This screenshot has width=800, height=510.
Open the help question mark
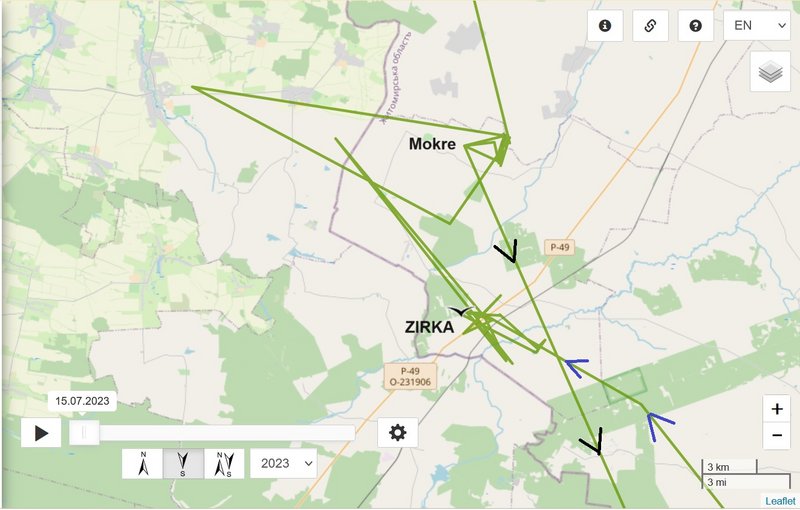pos(695,26)
